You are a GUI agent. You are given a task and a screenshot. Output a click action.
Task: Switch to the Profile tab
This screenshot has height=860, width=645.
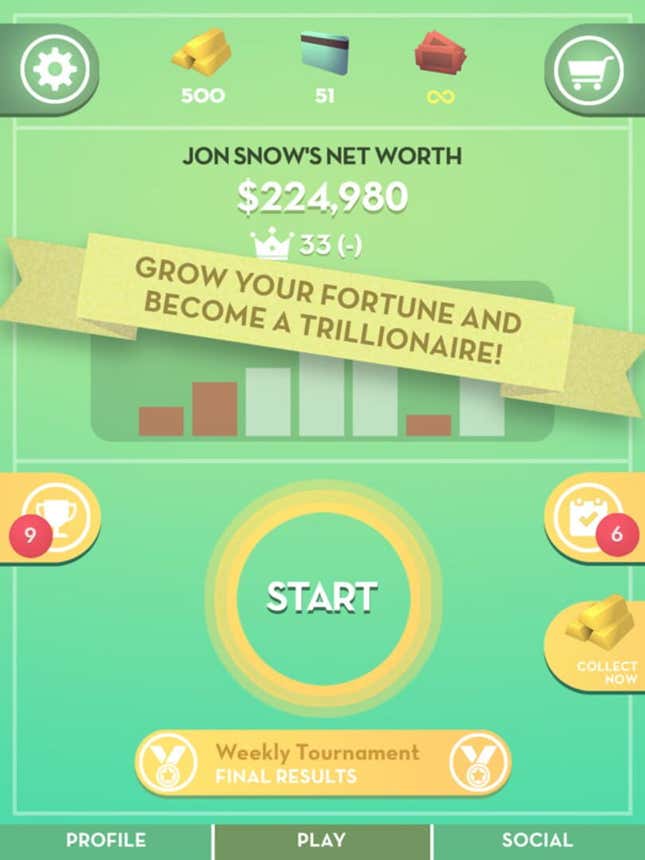(105, 841)
